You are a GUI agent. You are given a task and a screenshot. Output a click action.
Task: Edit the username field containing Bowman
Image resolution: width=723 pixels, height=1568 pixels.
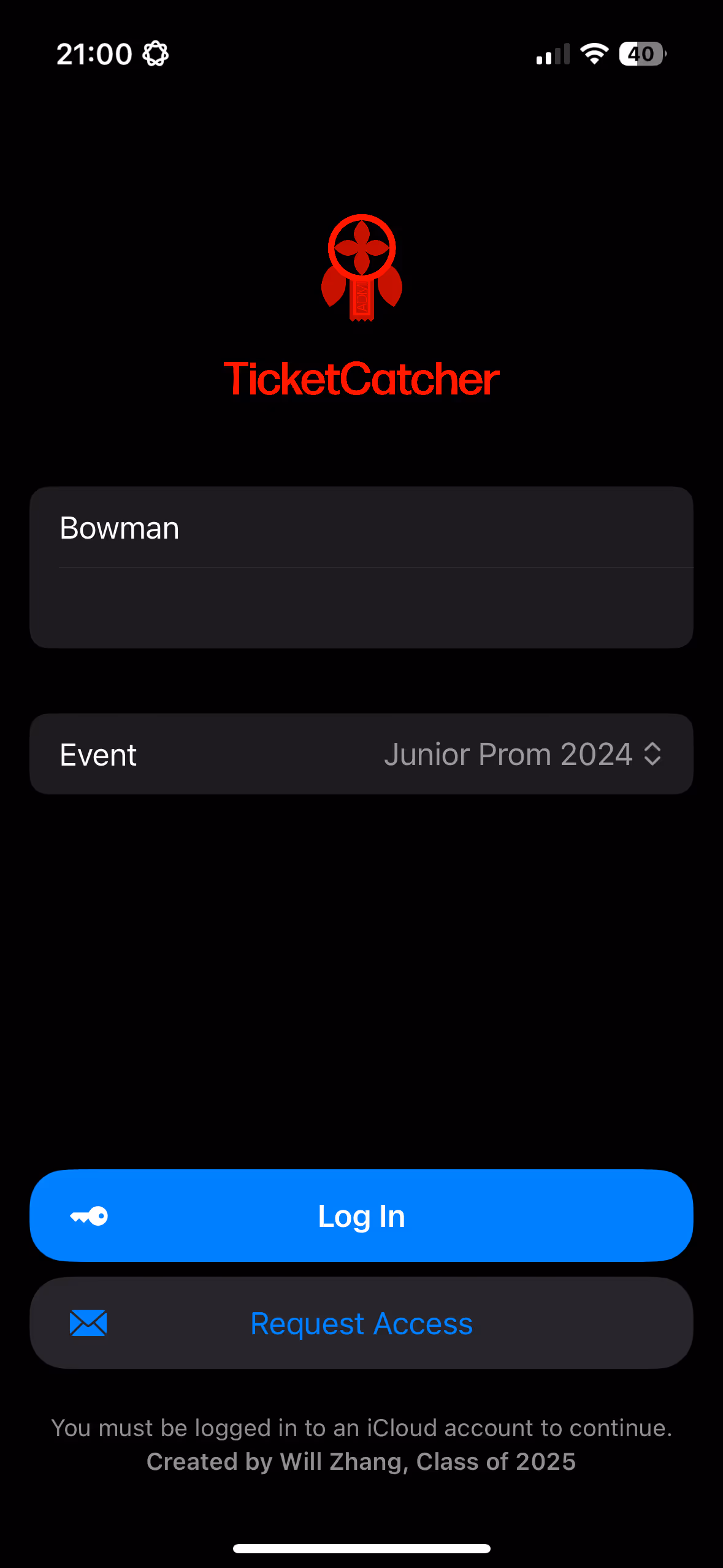pyautogui.click(x=361, y=528)
